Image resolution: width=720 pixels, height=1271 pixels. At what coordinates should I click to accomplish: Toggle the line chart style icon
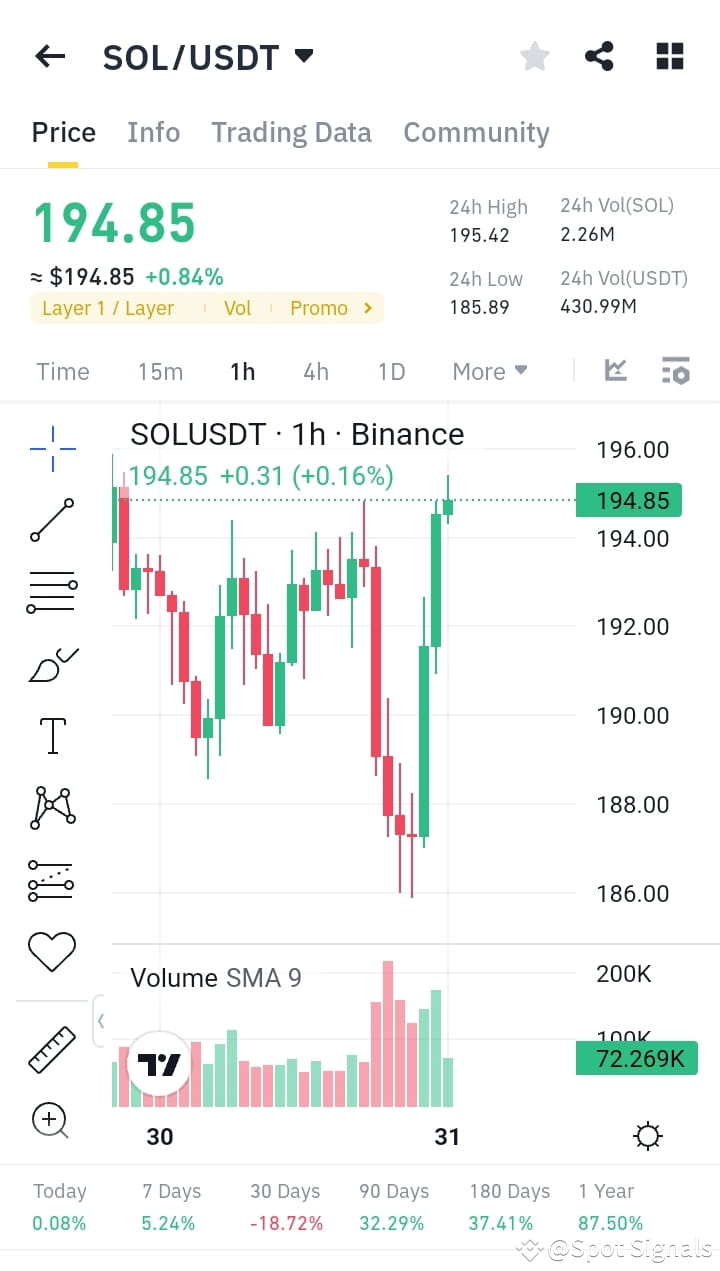[615, 370]
